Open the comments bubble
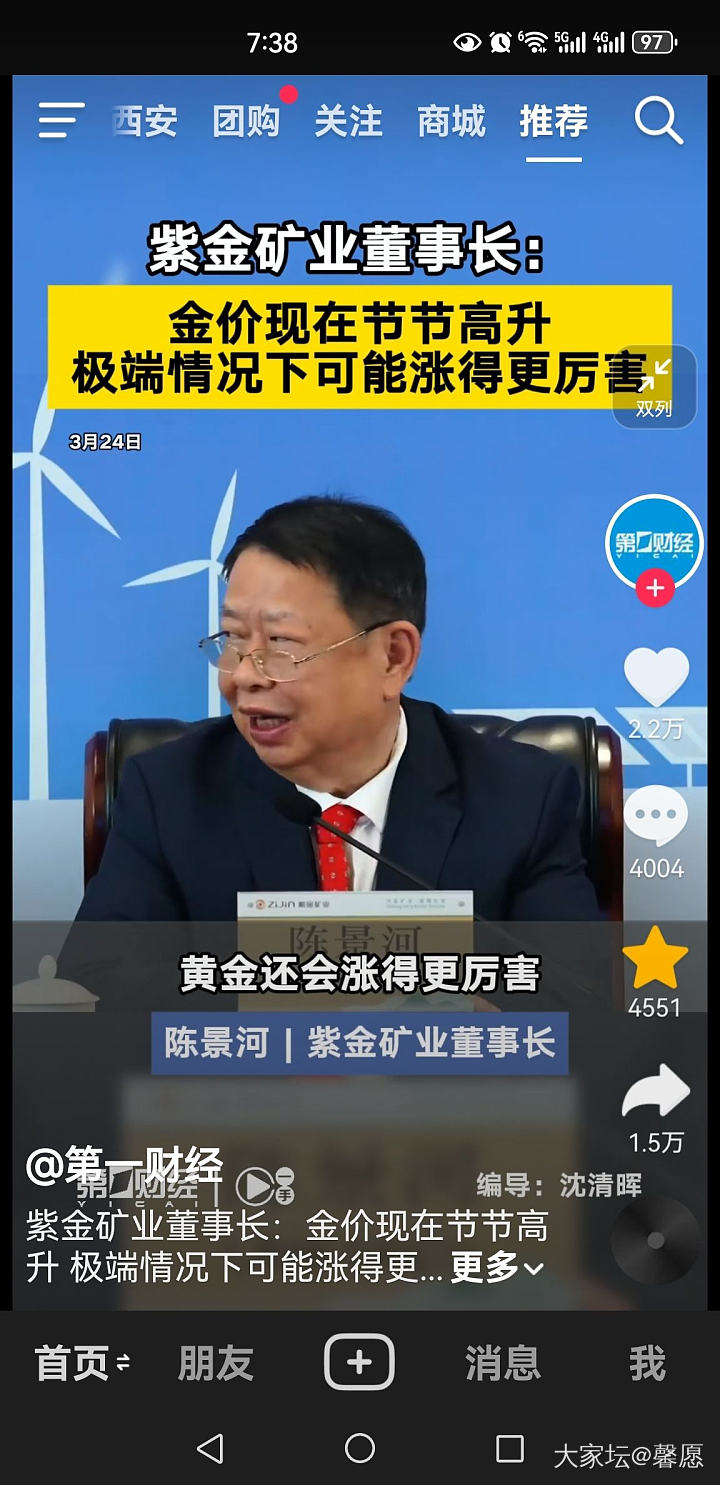 tap(656, 817)
